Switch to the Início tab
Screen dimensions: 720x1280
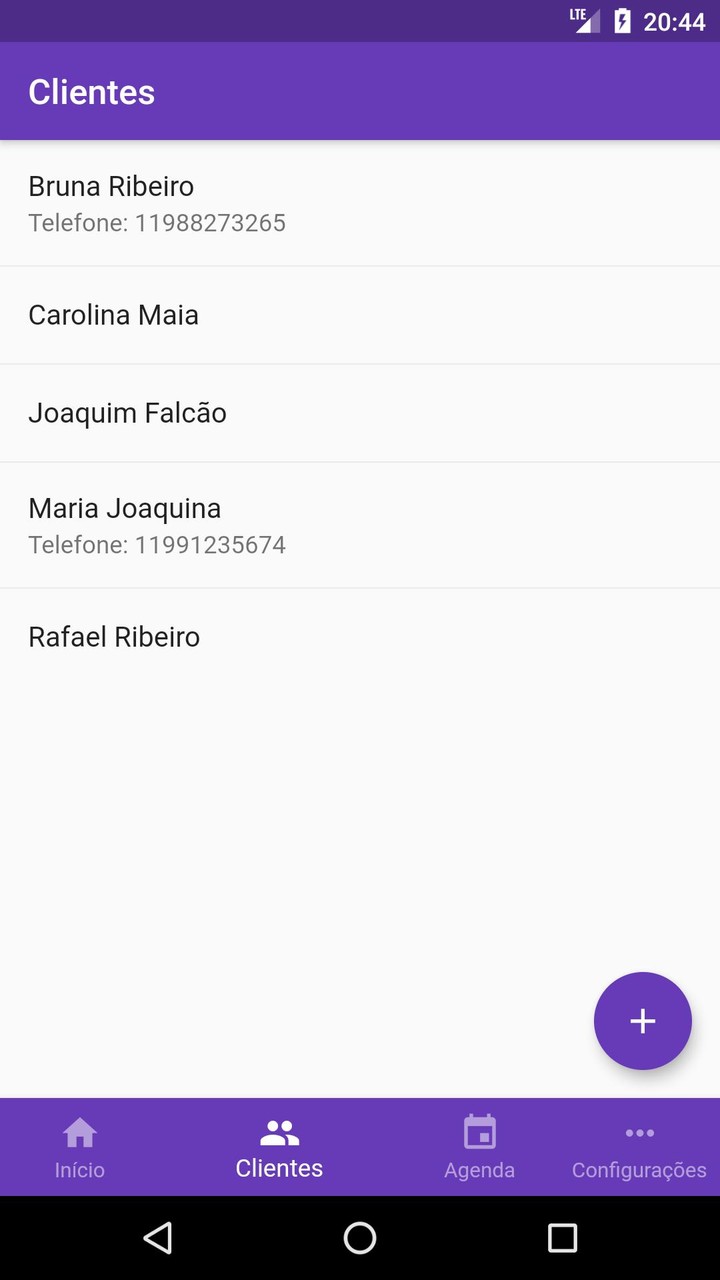(80, 1147)
